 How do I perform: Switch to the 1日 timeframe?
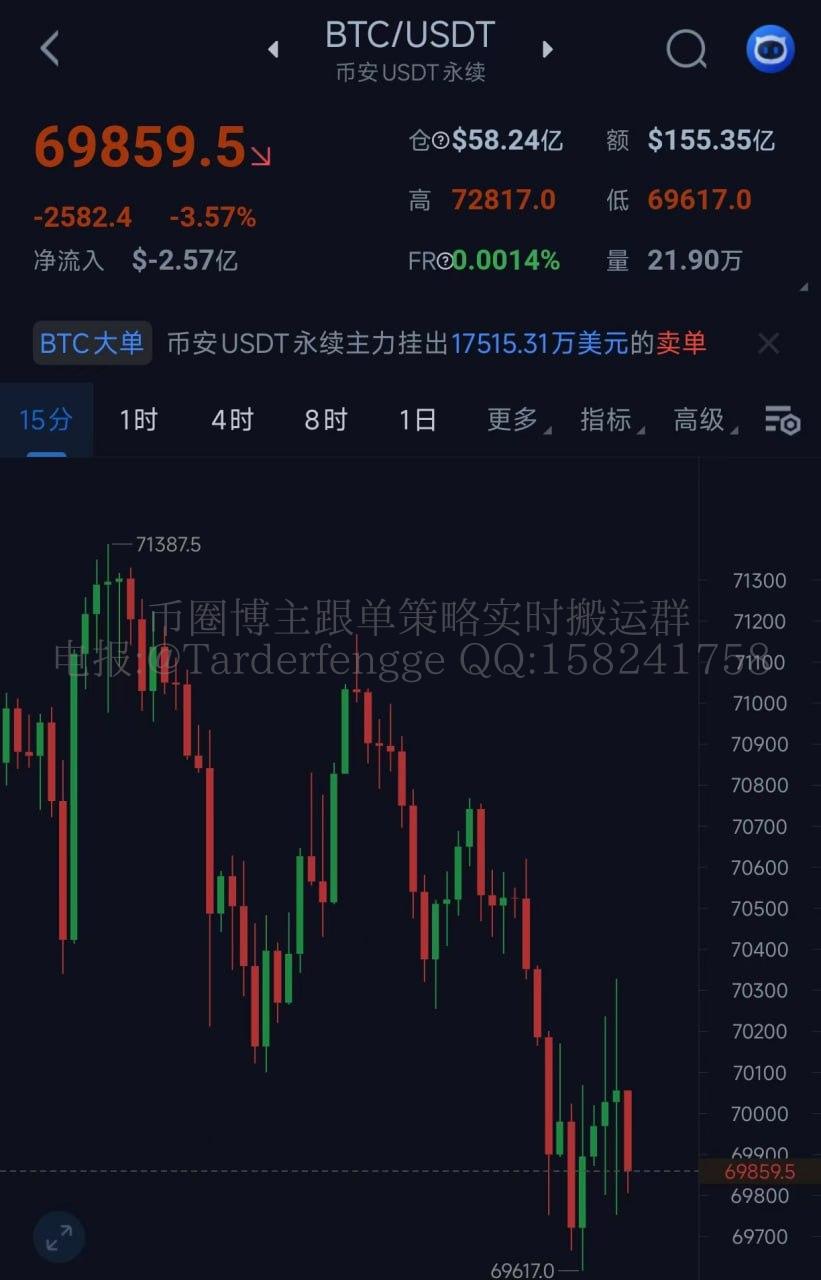pos(417,420)
